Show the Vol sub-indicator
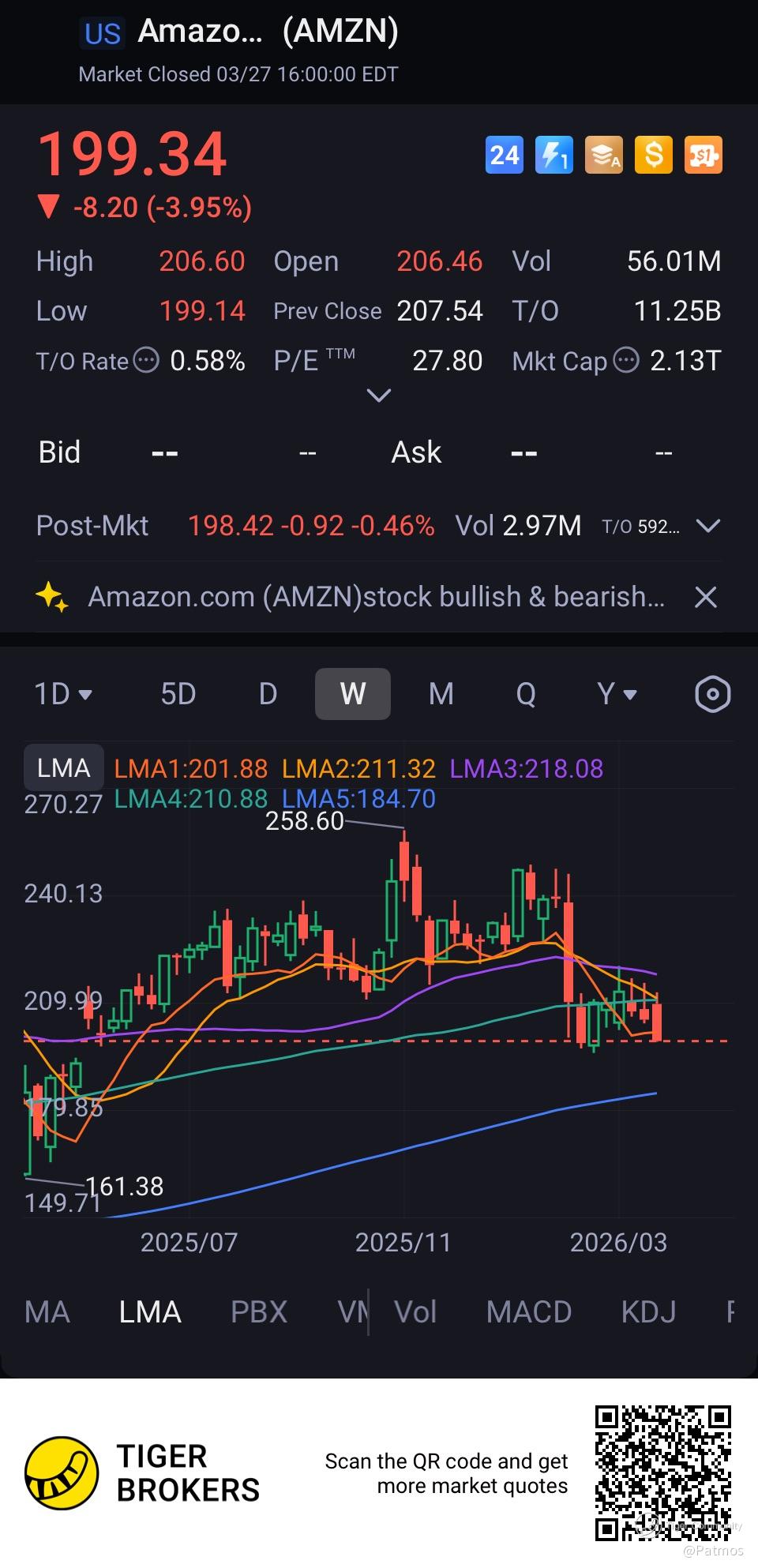Screen dimensions: 758x1568 (x=415, y=1311)
